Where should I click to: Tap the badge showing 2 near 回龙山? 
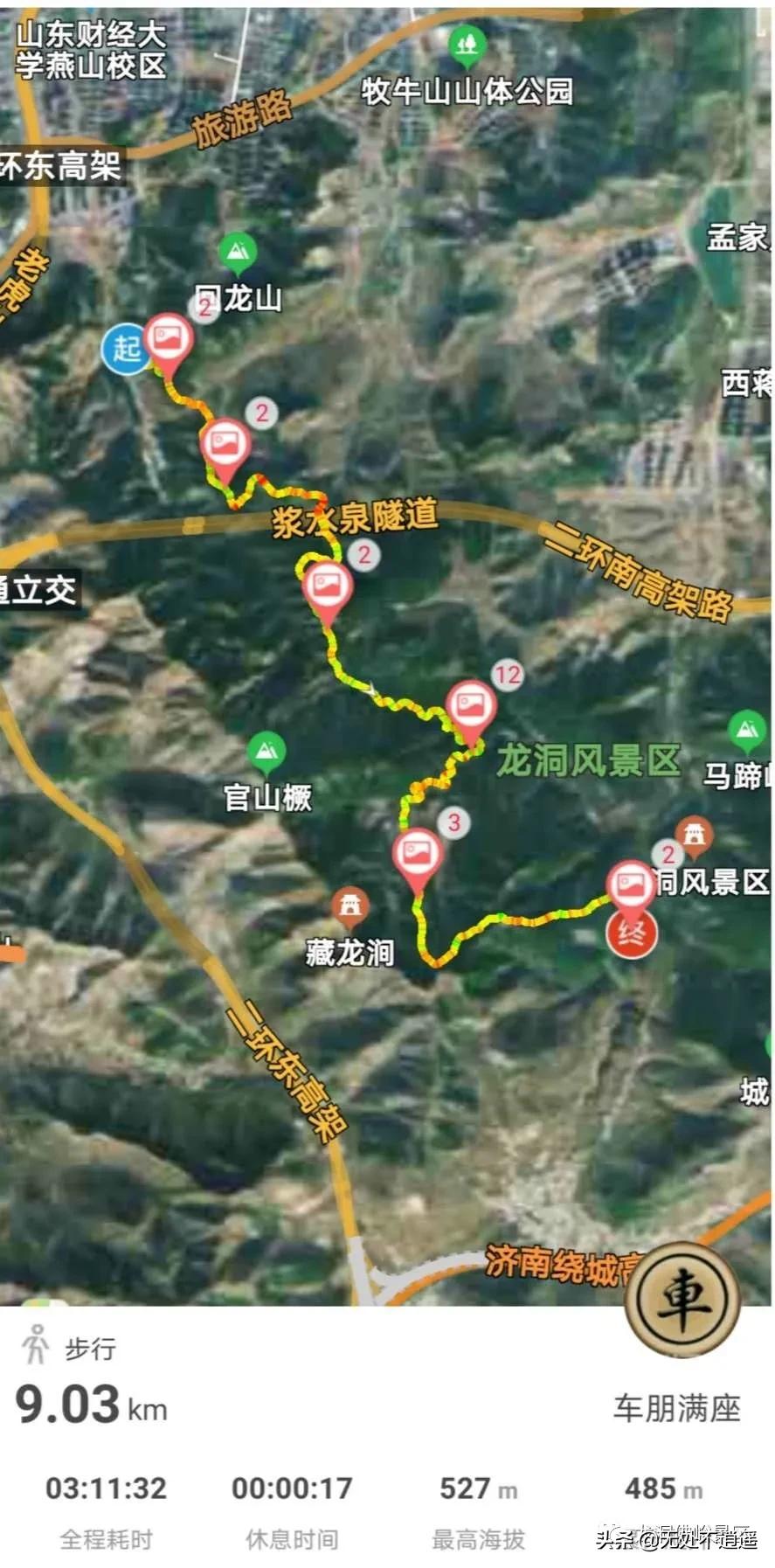(203, 308)
